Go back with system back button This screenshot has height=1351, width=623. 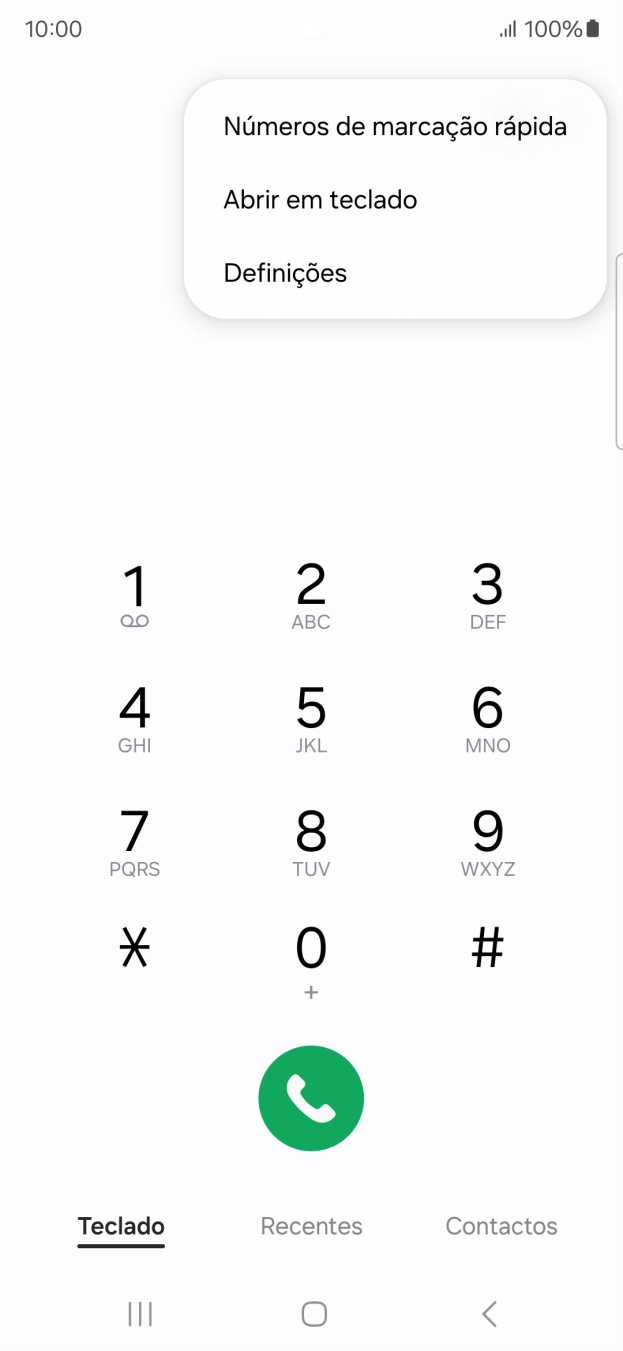click(x=489, y=1314)
